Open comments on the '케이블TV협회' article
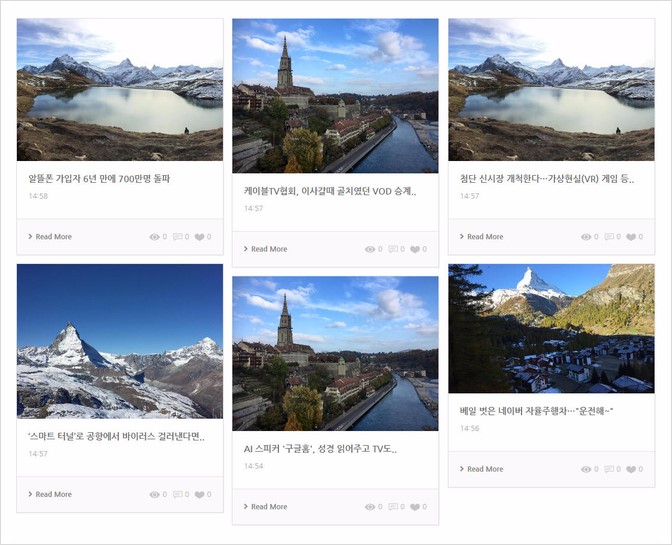The height and width of the screenshot is (545, 672). pos(393,249)
